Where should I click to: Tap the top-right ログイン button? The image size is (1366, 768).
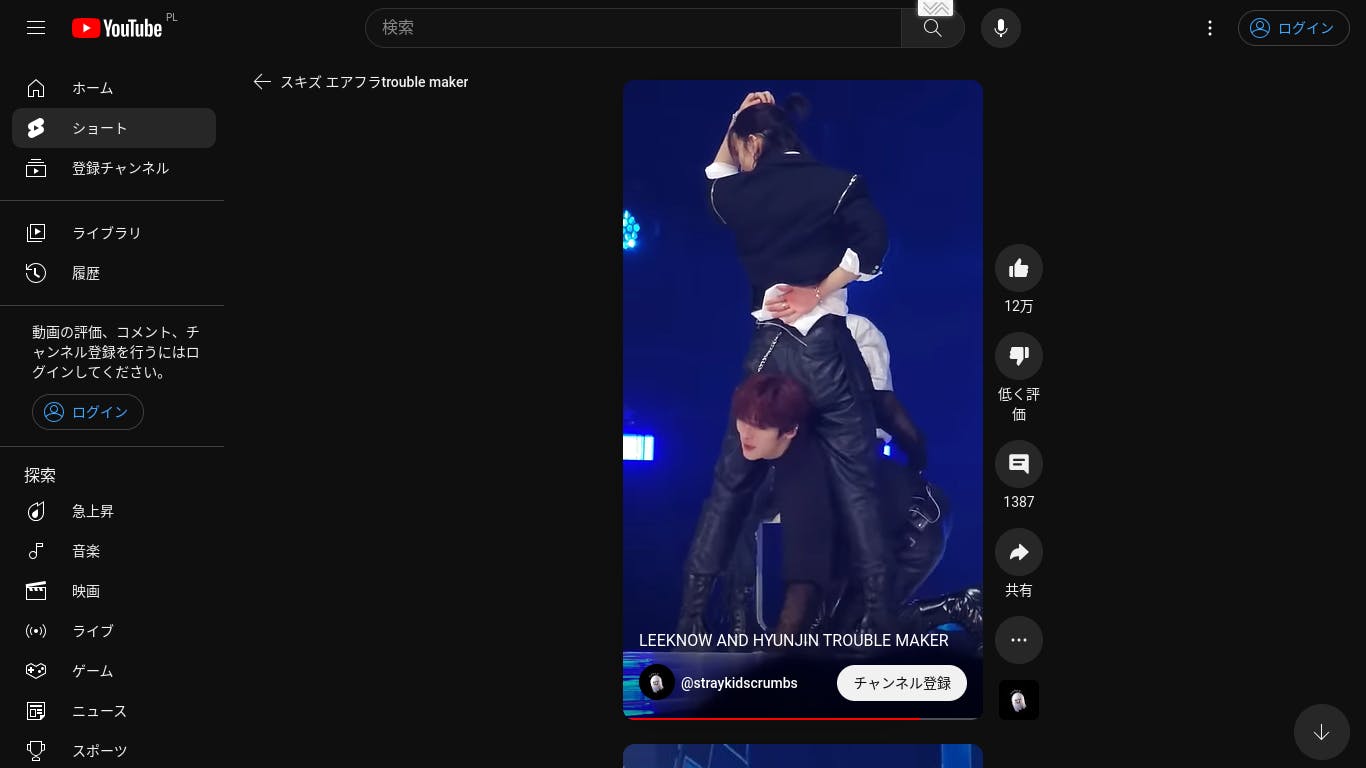(1293, 28)
